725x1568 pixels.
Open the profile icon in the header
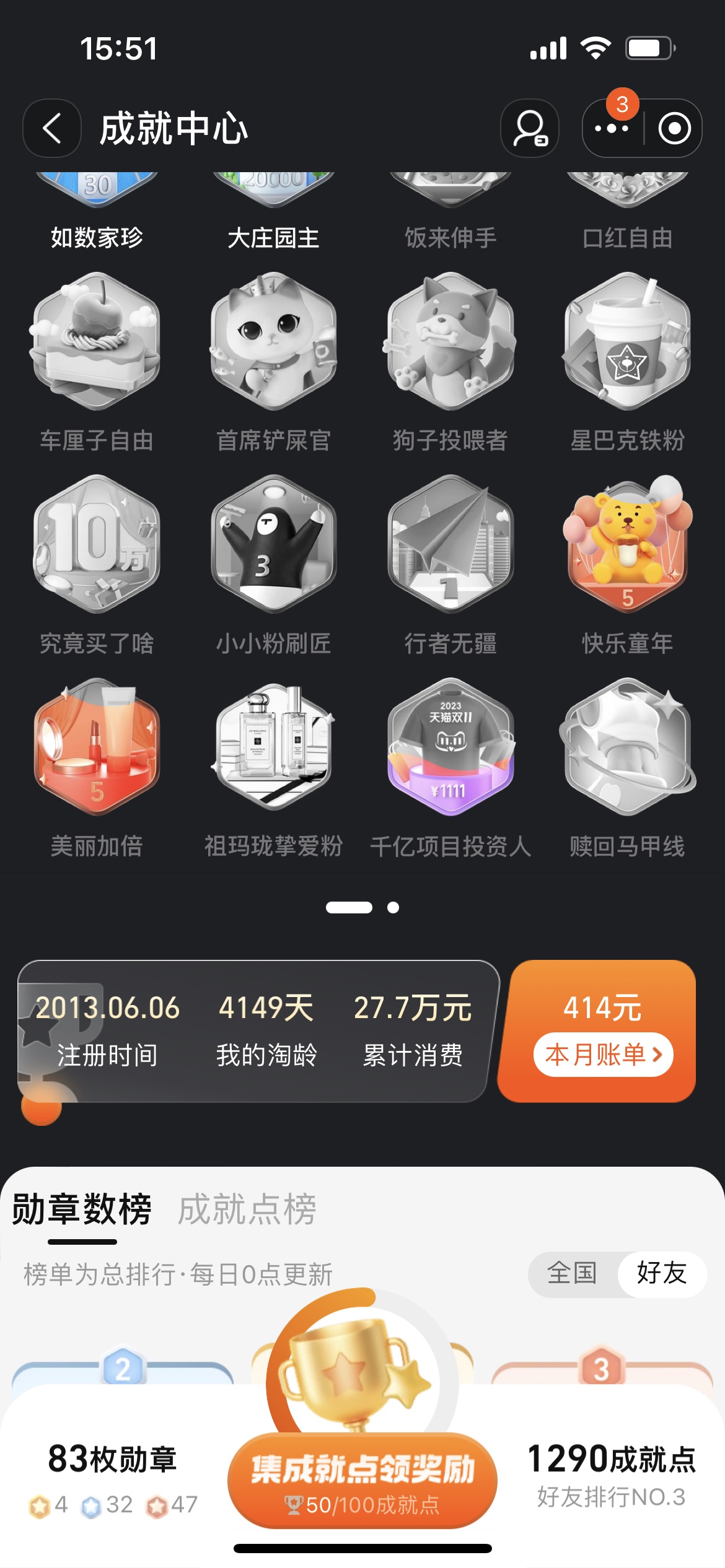[x=530, y=129]
